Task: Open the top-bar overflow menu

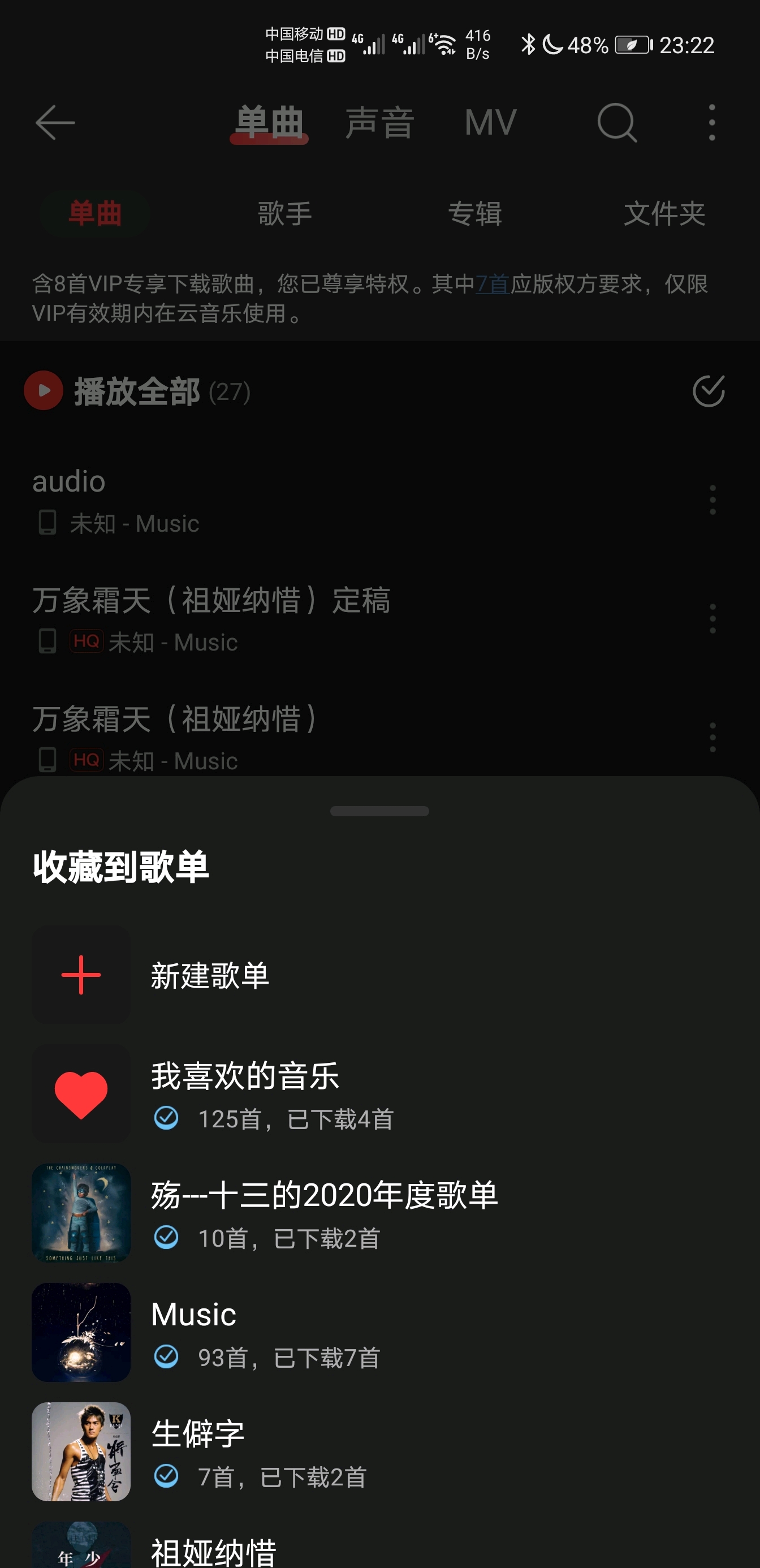Action: click(712, 122)
